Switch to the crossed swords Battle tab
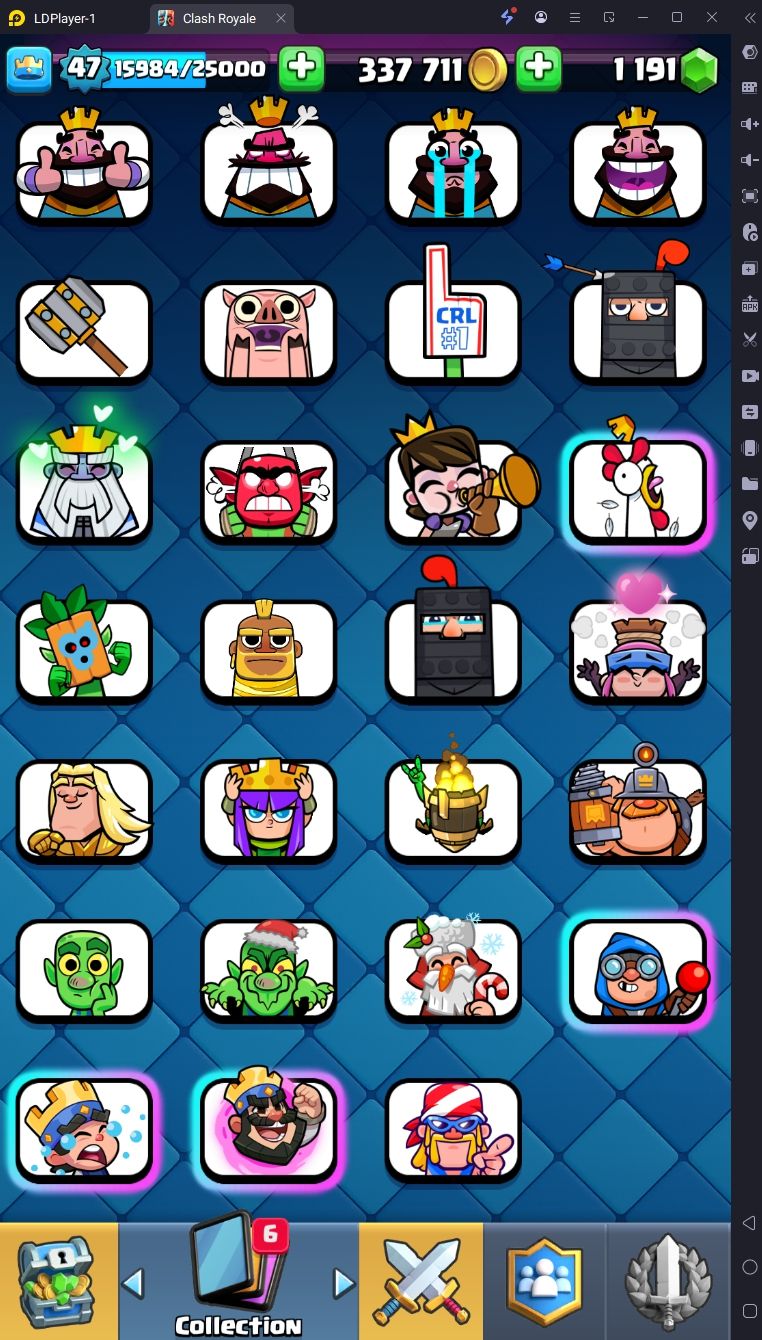The image size is (762, 1340). click(x=420, y=1282)
